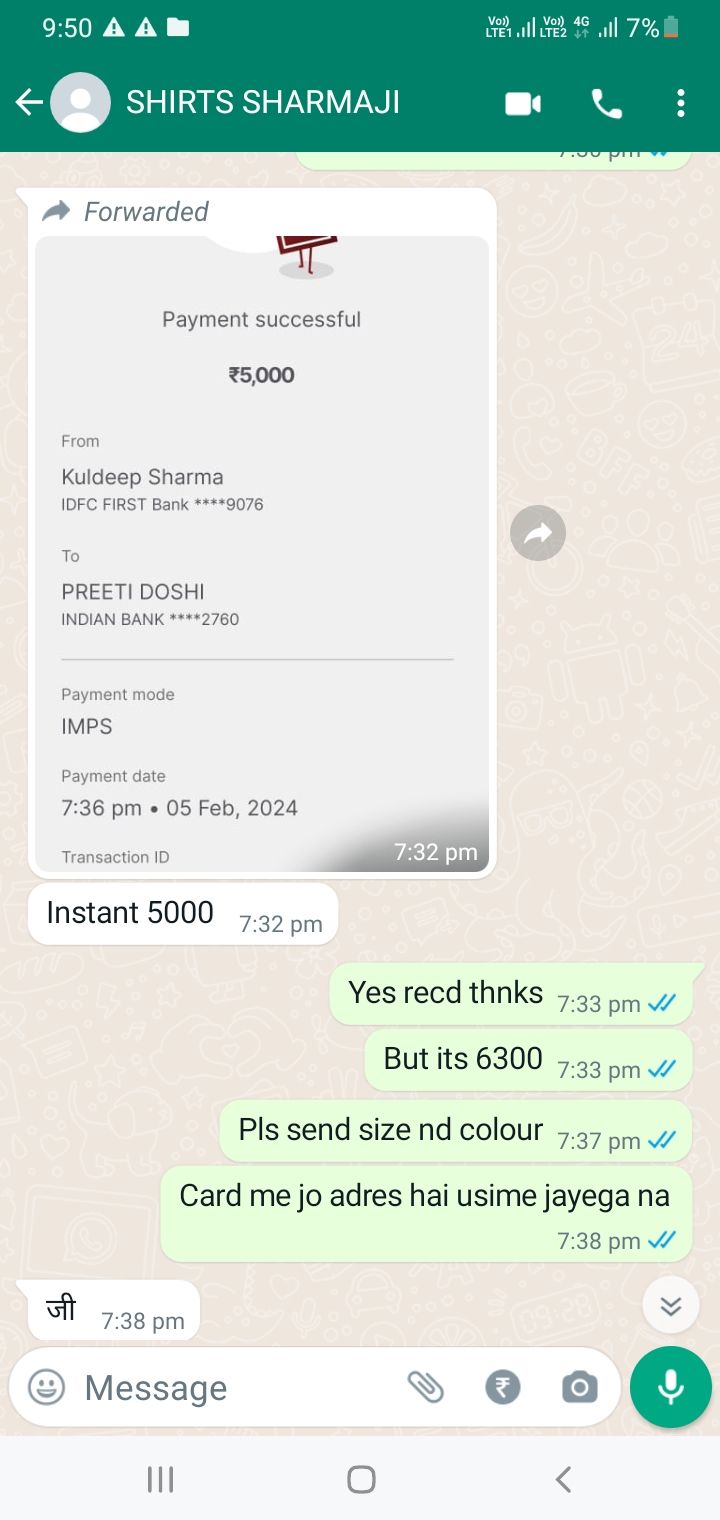Go back to the chat list
The image size is (720, 1520).
click(x=29, y=102)
